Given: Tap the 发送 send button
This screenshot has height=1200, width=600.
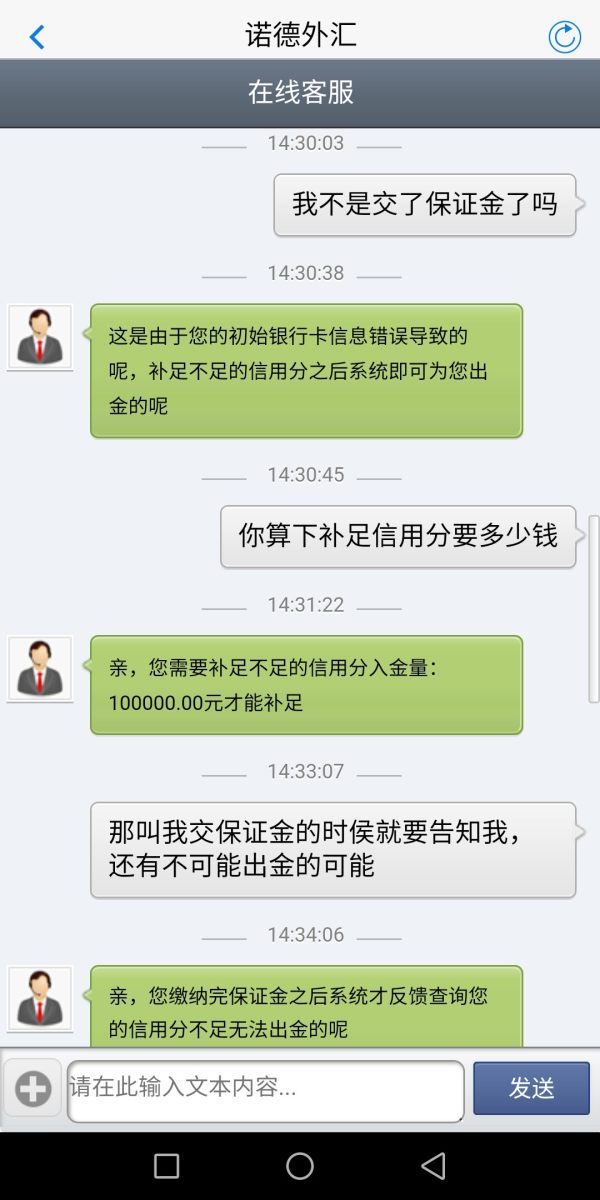Looking at the screenshot, I should click(531, 1088).
